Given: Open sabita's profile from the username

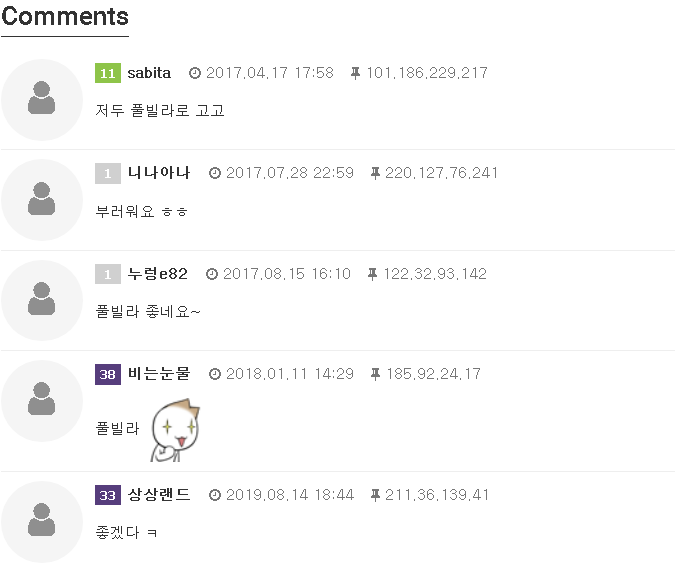Looking at the screenshot, I should 149,73.
